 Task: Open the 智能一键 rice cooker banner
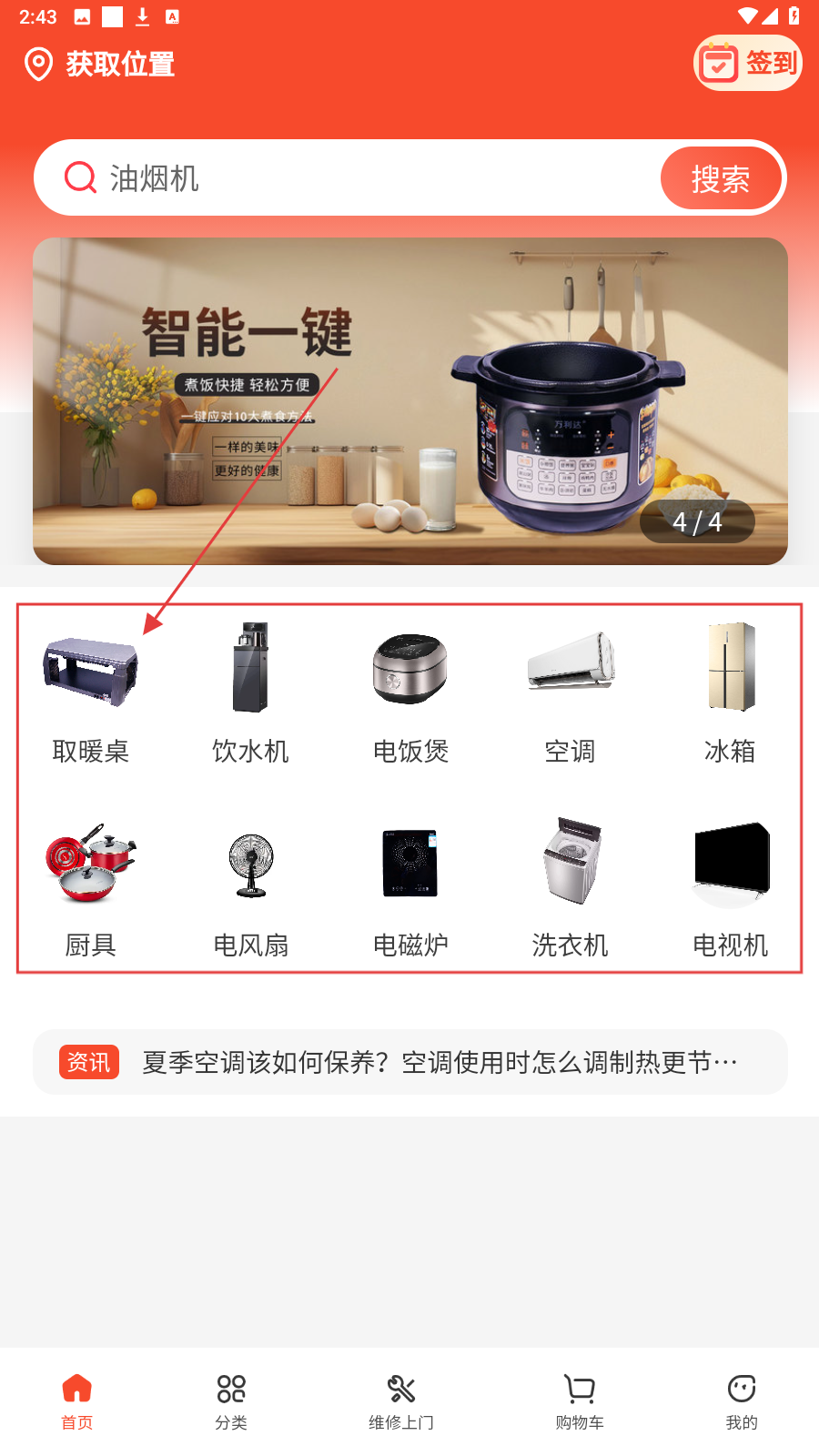[409, 400]
